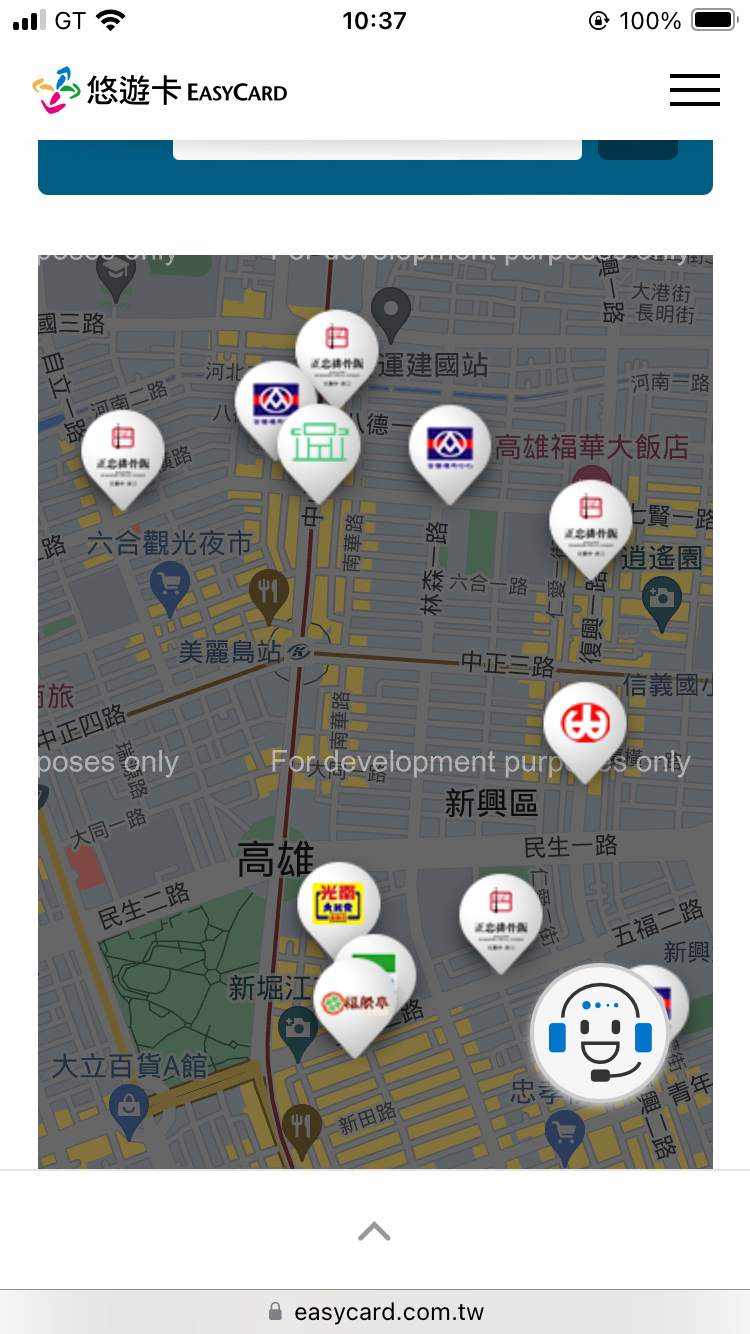Tap the store pin near 民生一路

[500, 914]
